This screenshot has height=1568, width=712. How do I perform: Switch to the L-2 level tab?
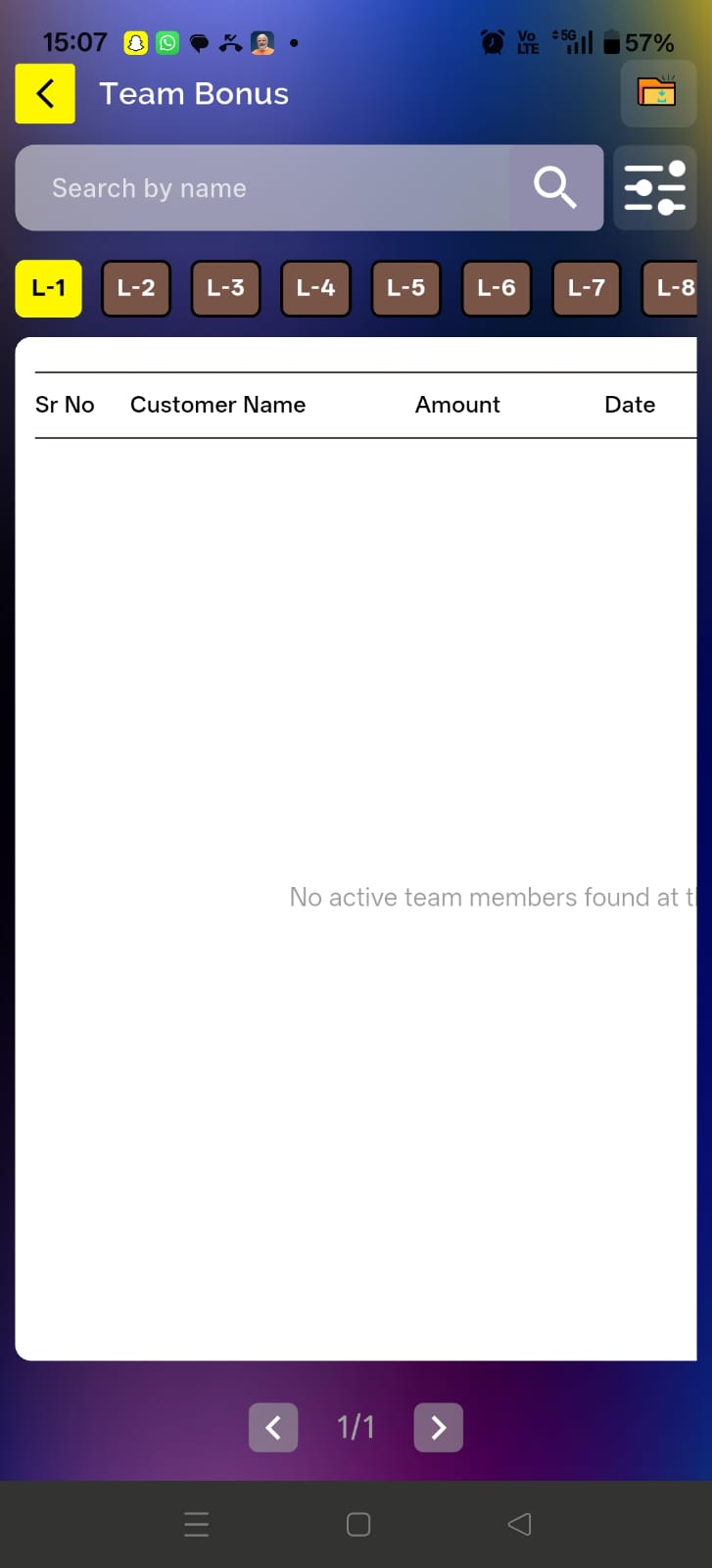click(136, 288)
